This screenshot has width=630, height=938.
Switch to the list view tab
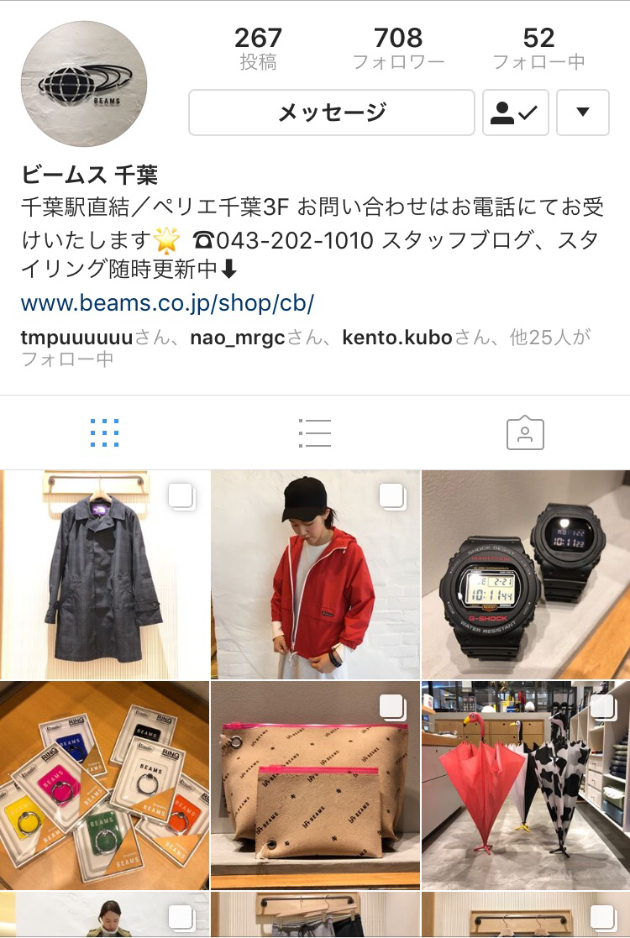(x=314, y=433)
